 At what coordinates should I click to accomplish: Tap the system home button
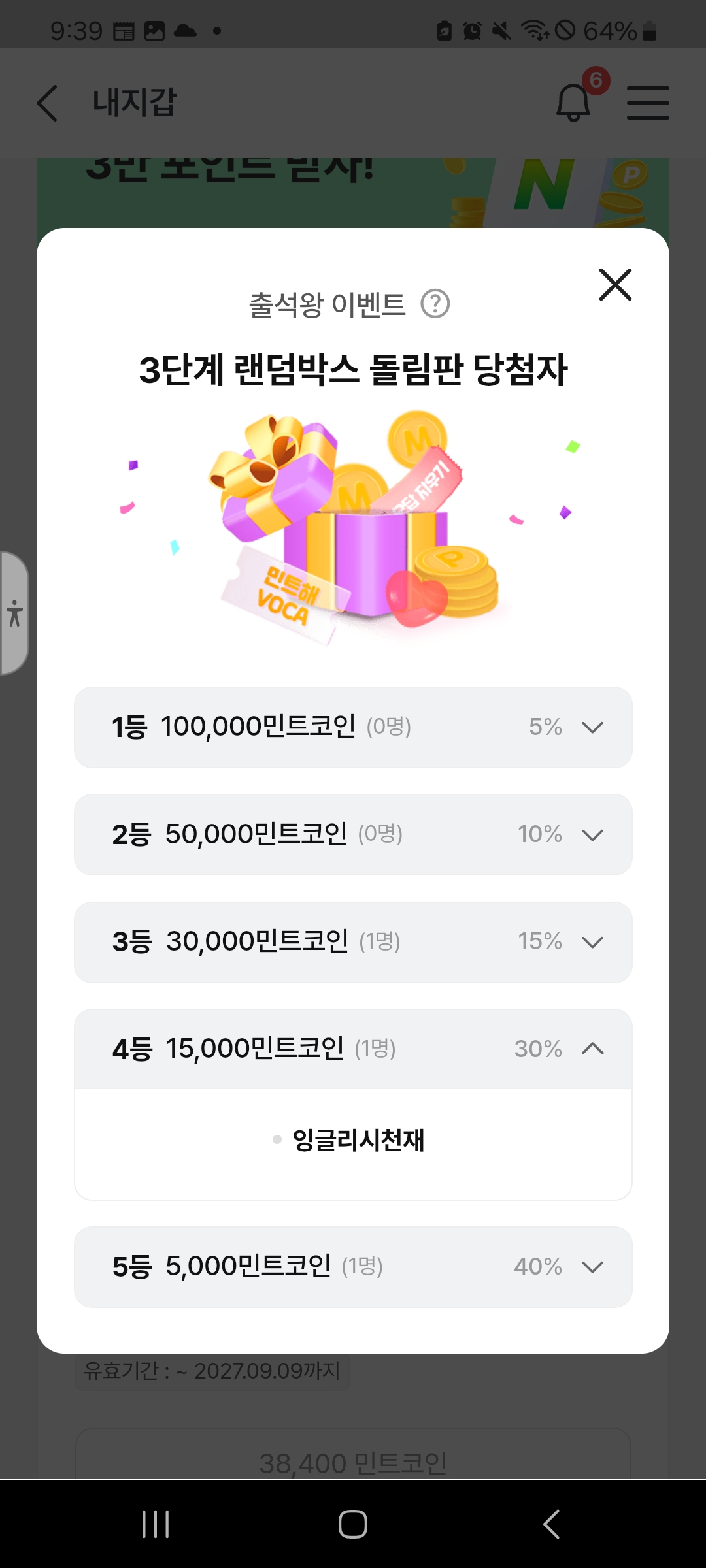tap(353, 1524)
